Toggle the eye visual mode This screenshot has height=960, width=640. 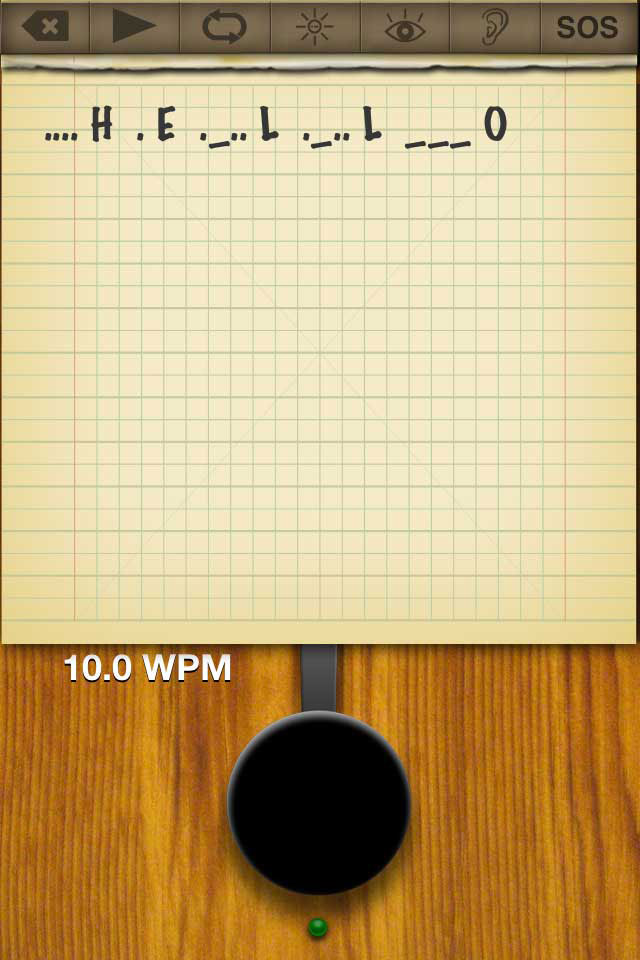pyautogui.click(x=405, y=27)
